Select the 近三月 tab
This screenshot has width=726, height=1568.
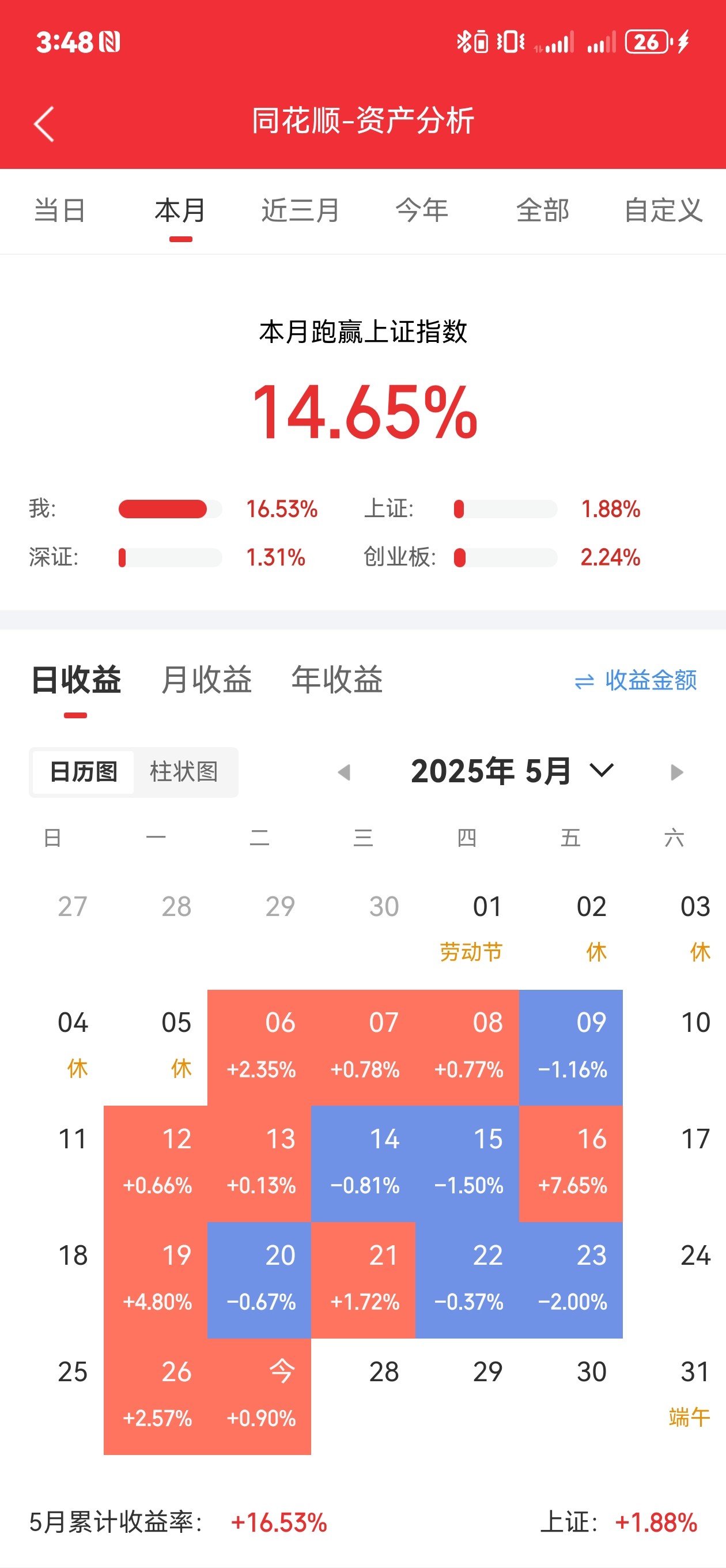301,210
